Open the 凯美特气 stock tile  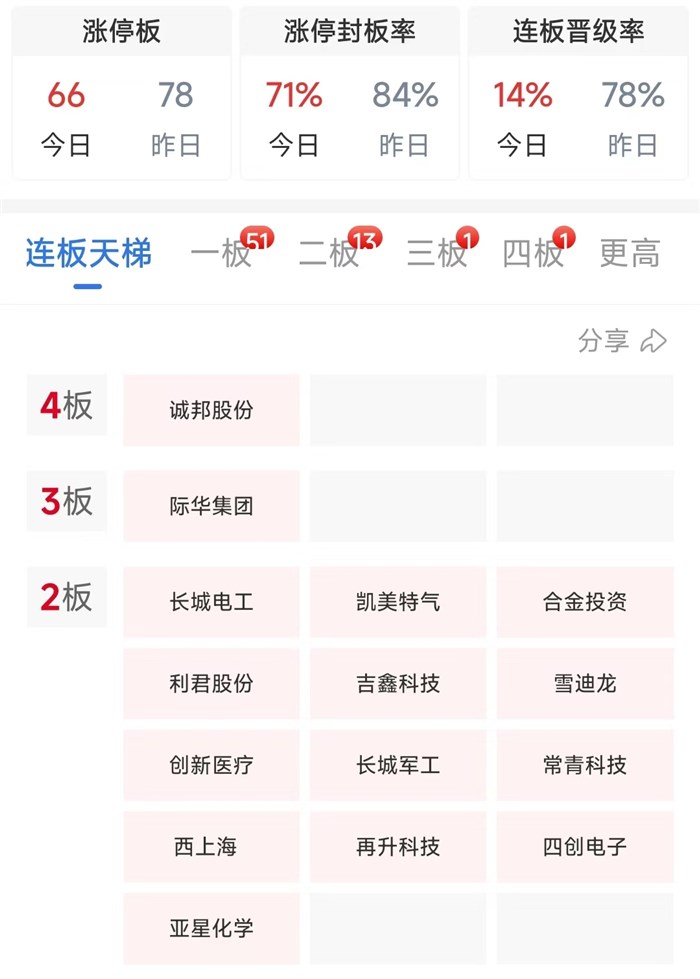tap(398, 602)
